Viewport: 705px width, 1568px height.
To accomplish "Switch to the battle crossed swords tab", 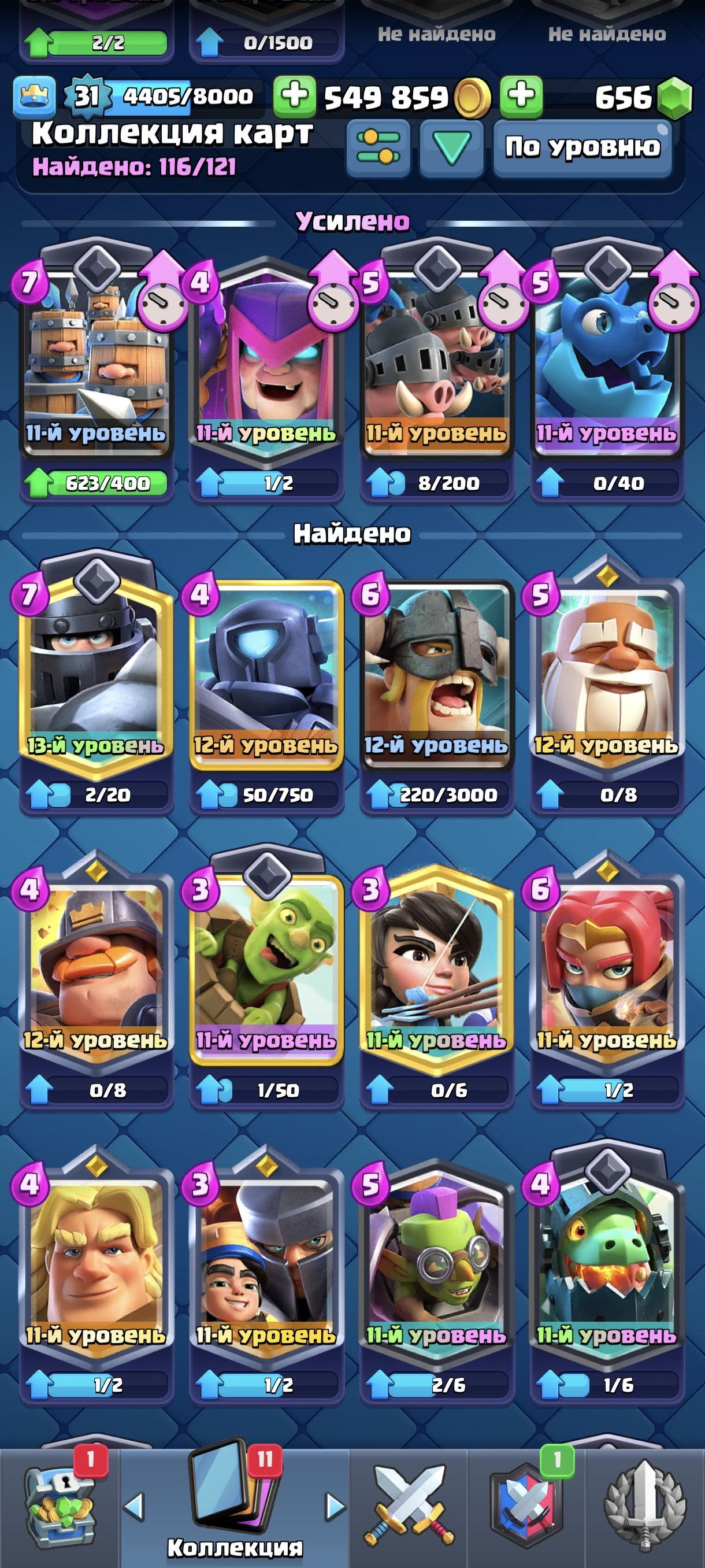I will (x=409, y=1507).
